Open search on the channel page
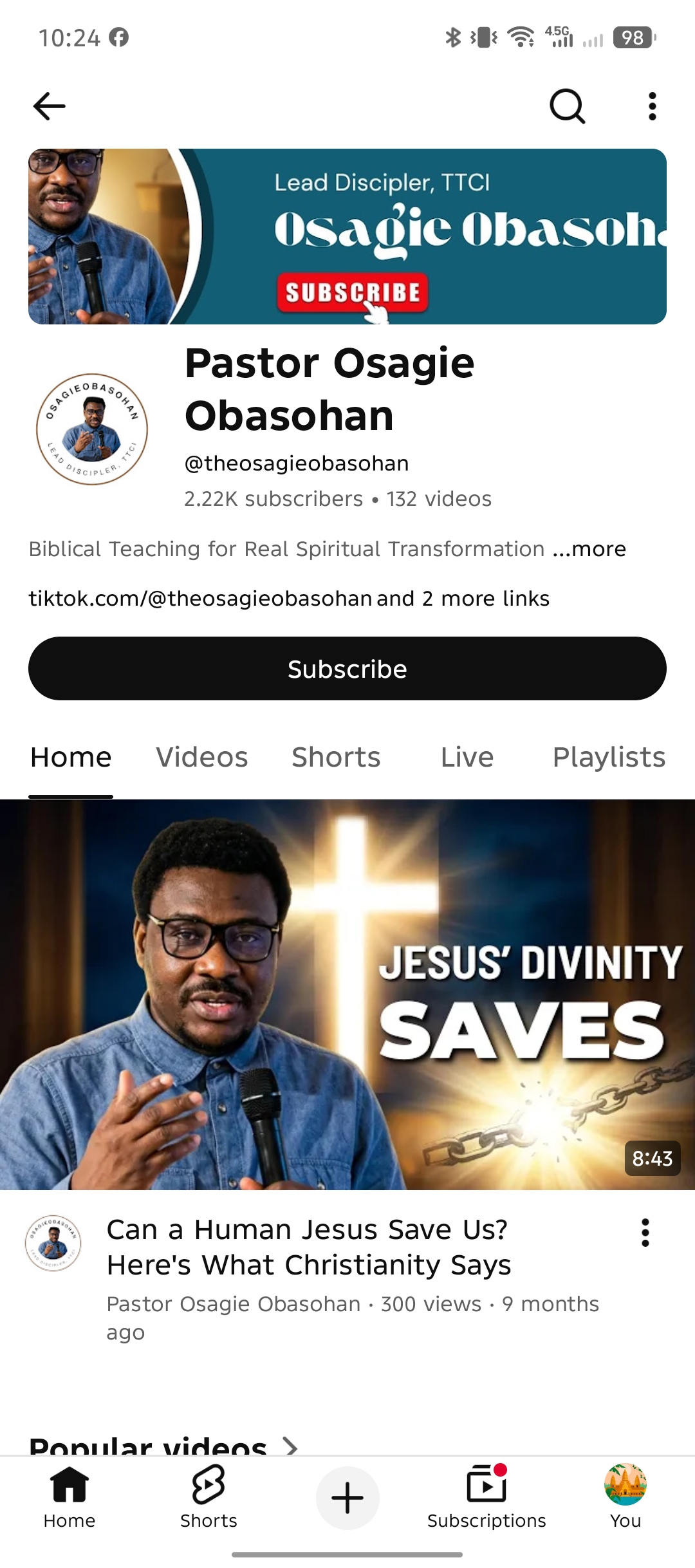The height and width of the screenshot is (1568, 695). pyautogui.click(x=567, y=106)
